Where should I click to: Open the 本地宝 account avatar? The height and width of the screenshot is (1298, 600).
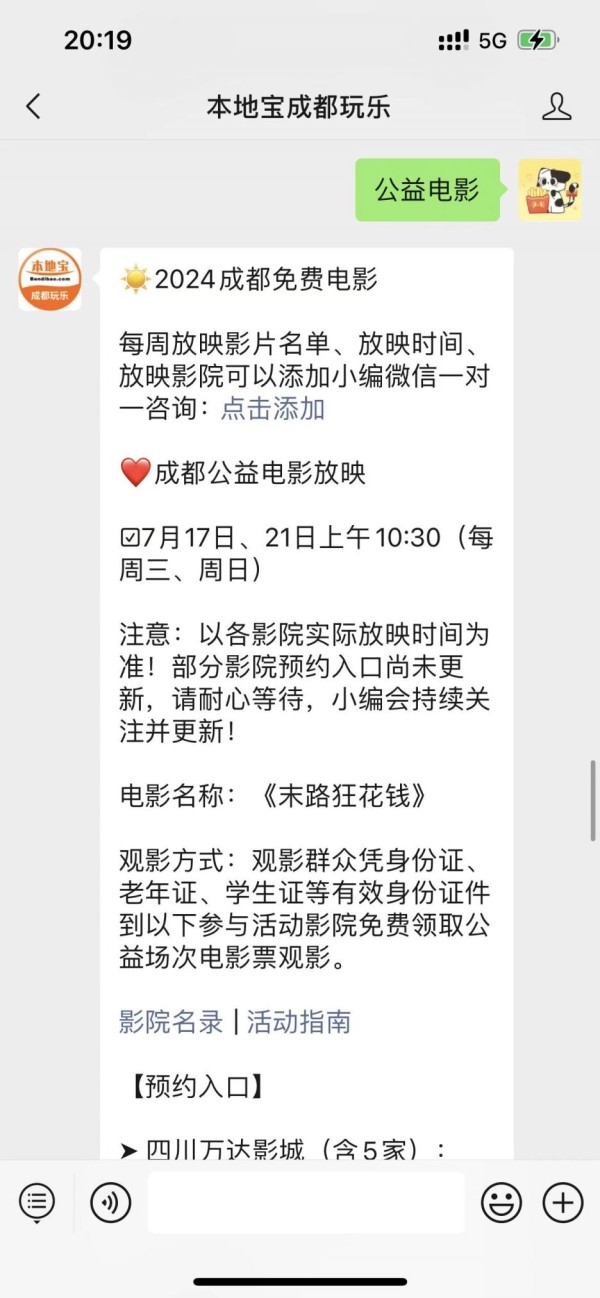point(50,280)
